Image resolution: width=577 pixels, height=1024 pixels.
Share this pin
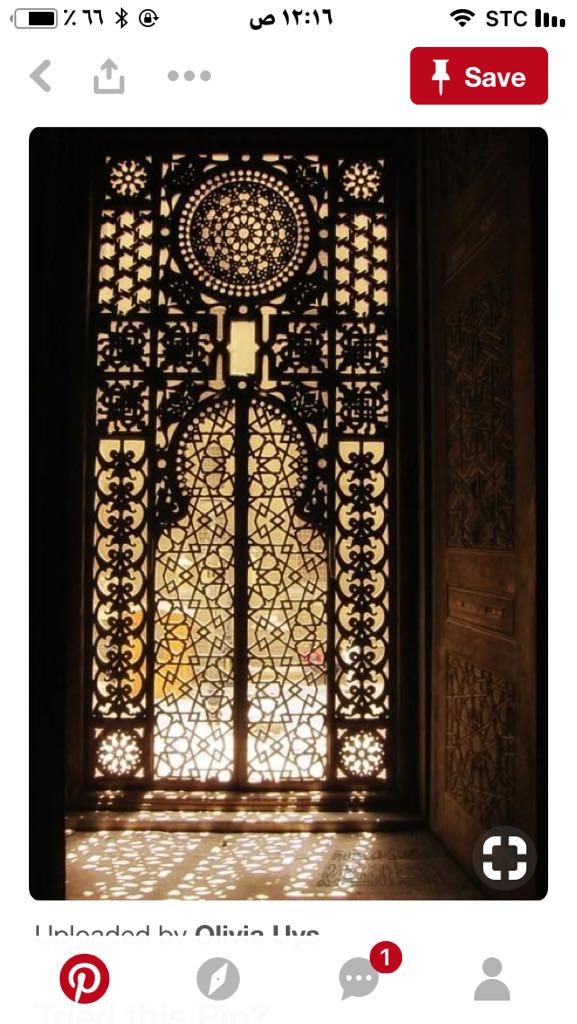(x=109, y=76)
